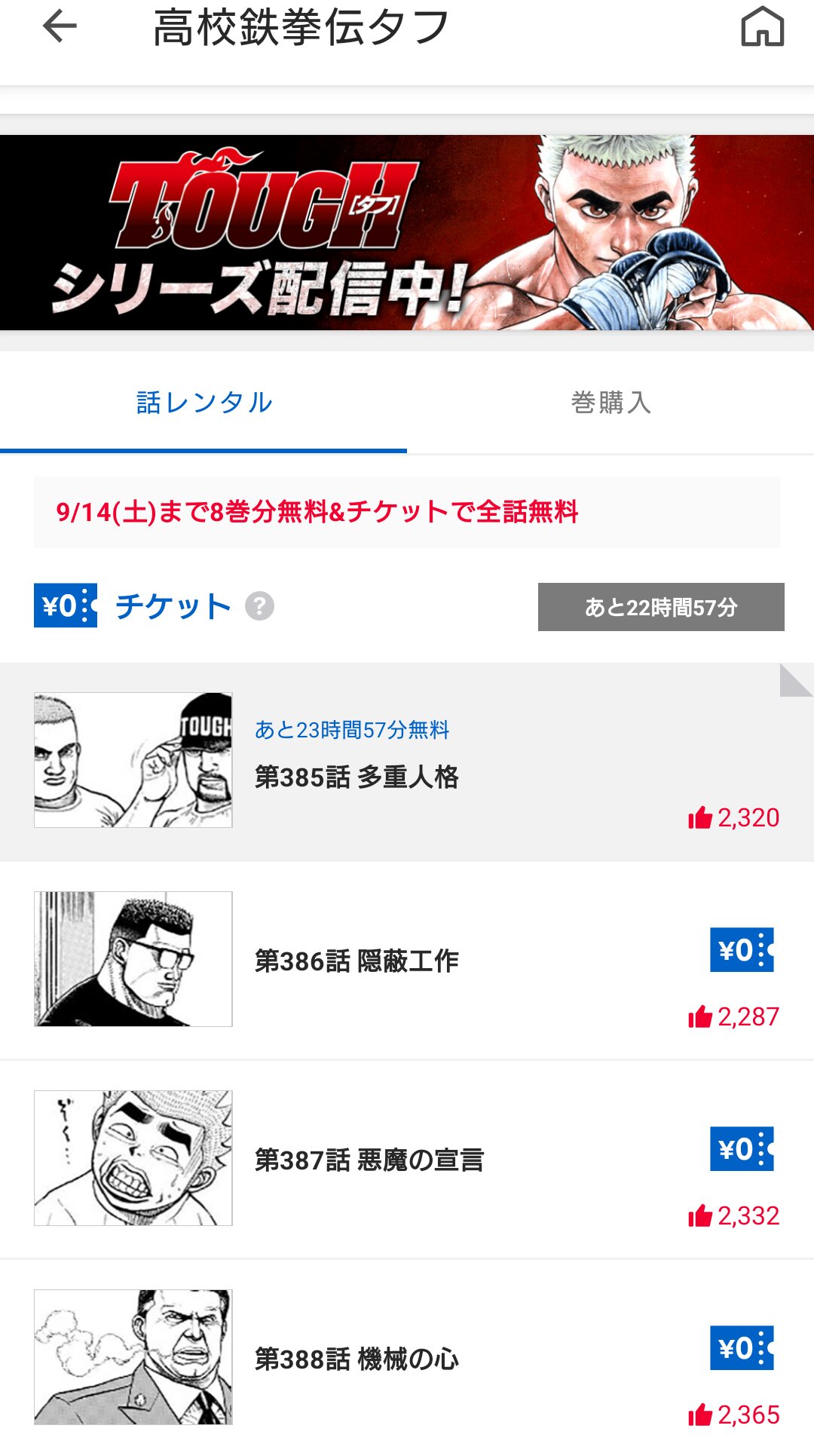Open the home icon in app bar
Screen dimensions: 814x1456
pos(762,27)
